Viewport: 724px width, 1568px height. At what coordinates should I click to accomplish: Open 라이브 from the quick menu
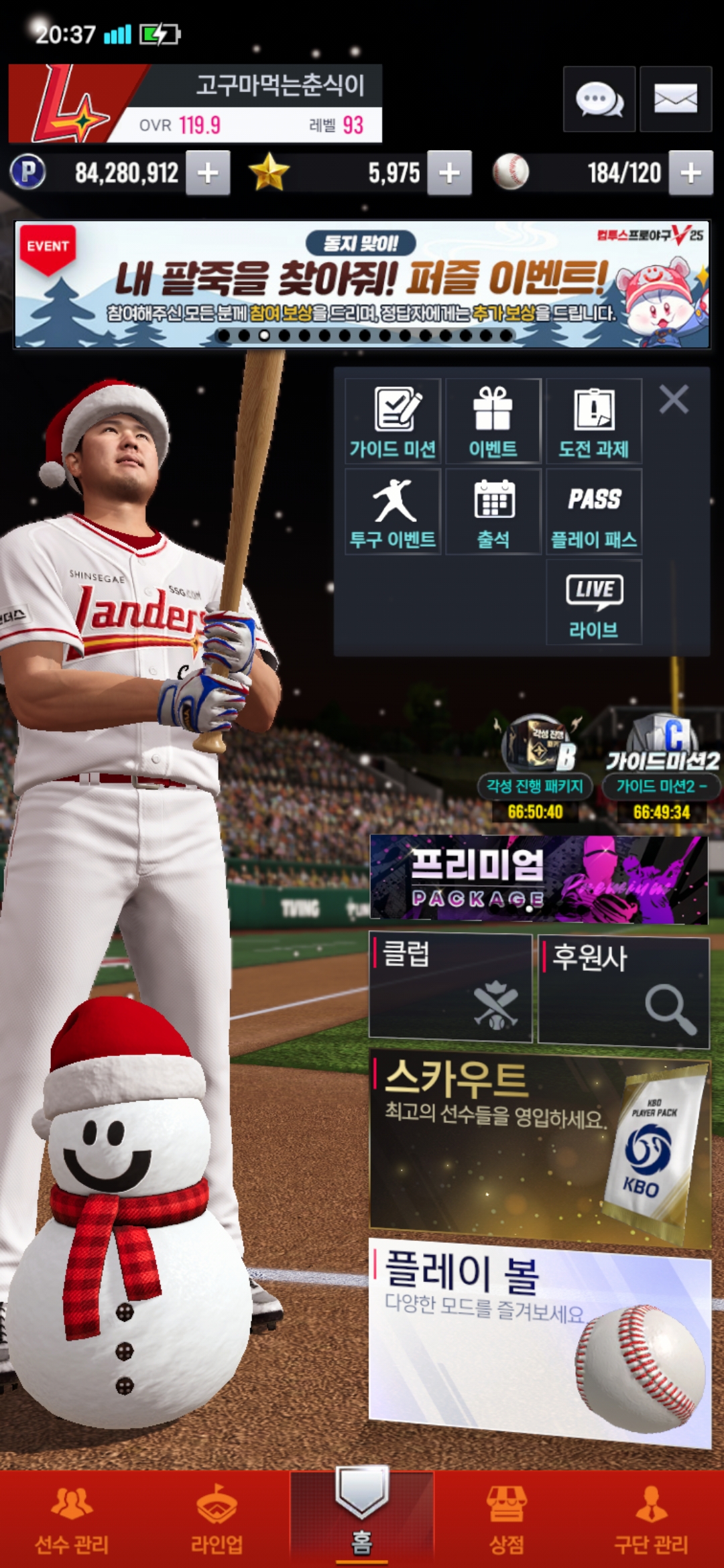[594, 602]
